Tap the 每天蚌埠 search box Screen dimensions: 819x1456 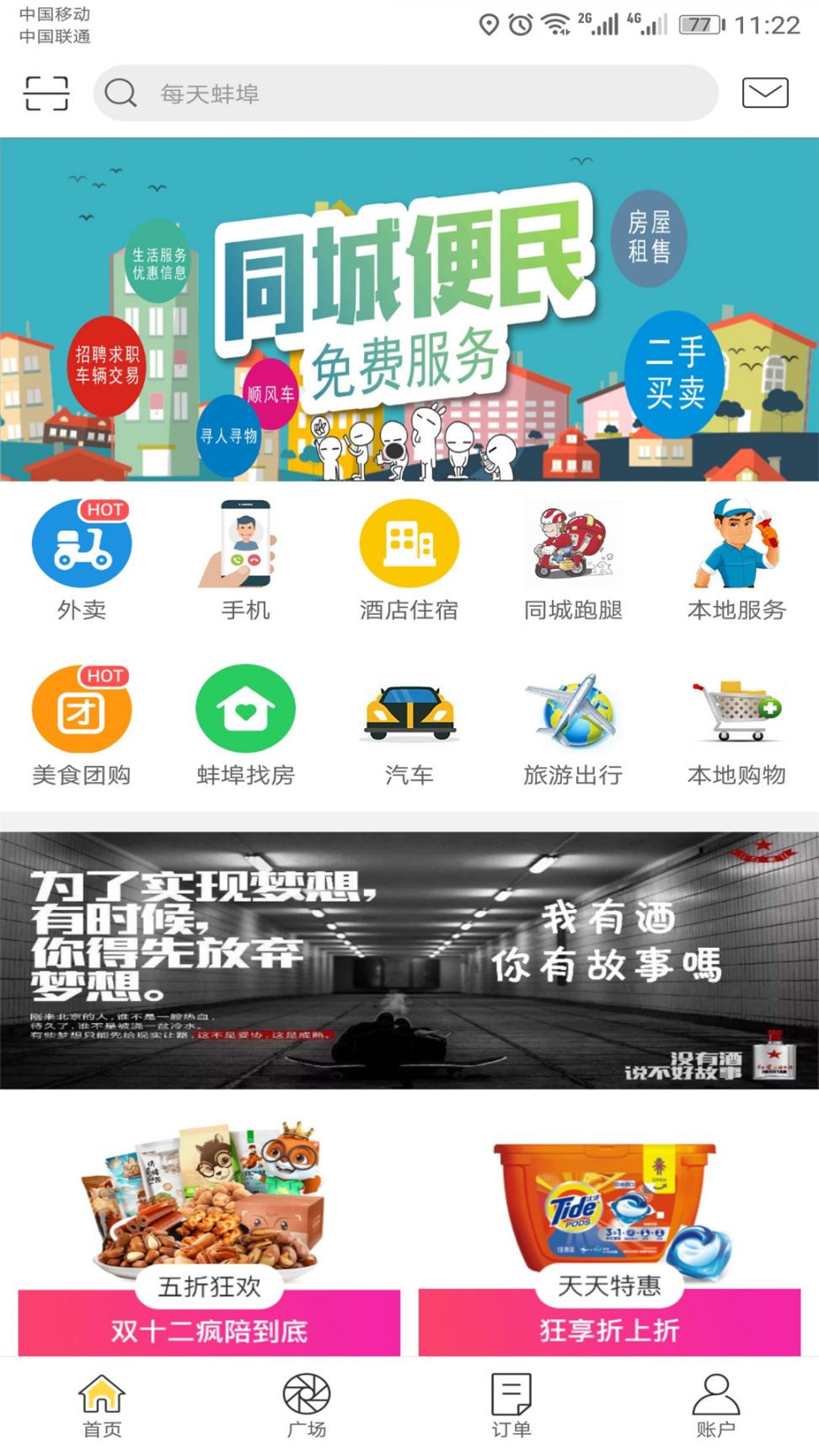[x=404, y=93]
